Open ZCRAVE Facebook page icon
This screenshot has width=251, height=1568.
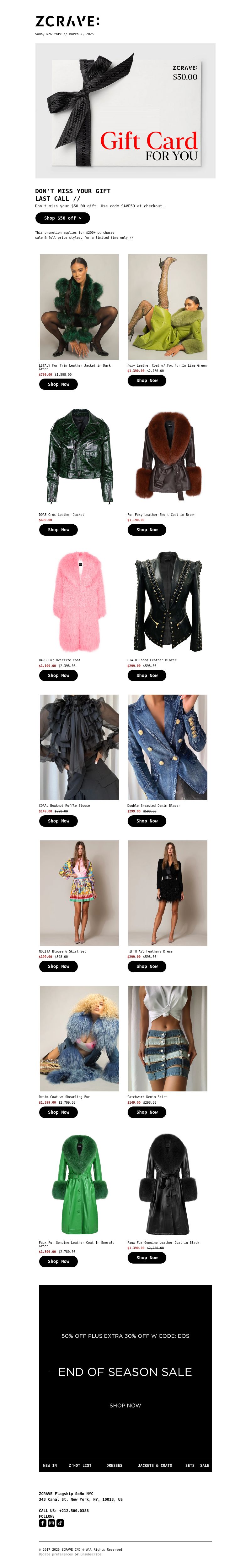point(43,1522)
